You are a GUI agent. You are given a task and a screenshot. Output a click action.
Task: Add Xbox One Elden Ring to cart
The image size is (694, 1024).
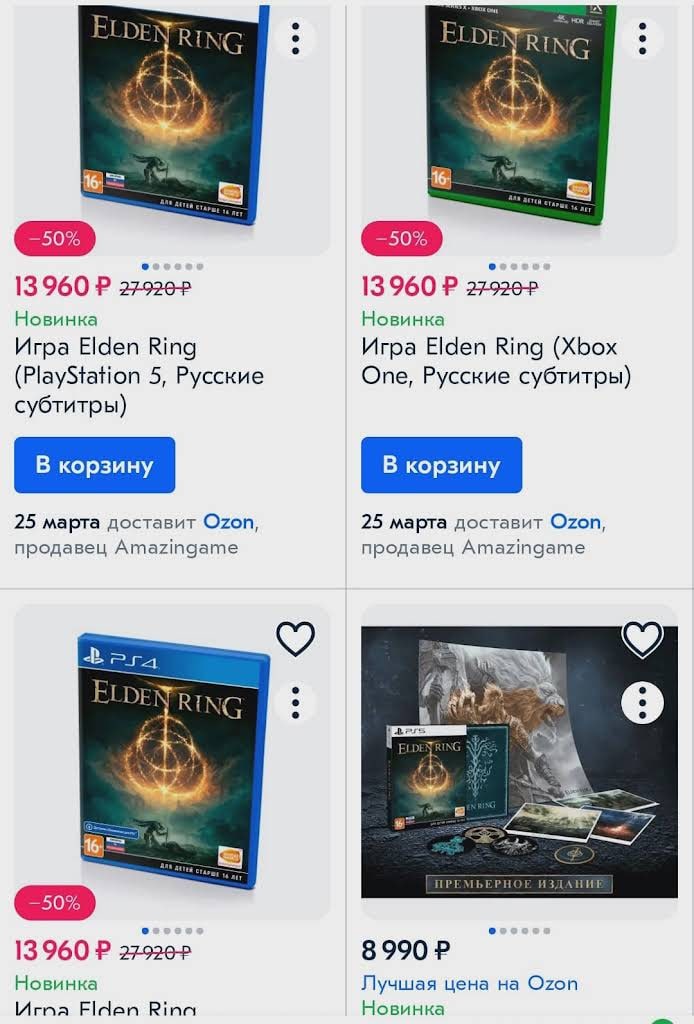coord(441,465)
